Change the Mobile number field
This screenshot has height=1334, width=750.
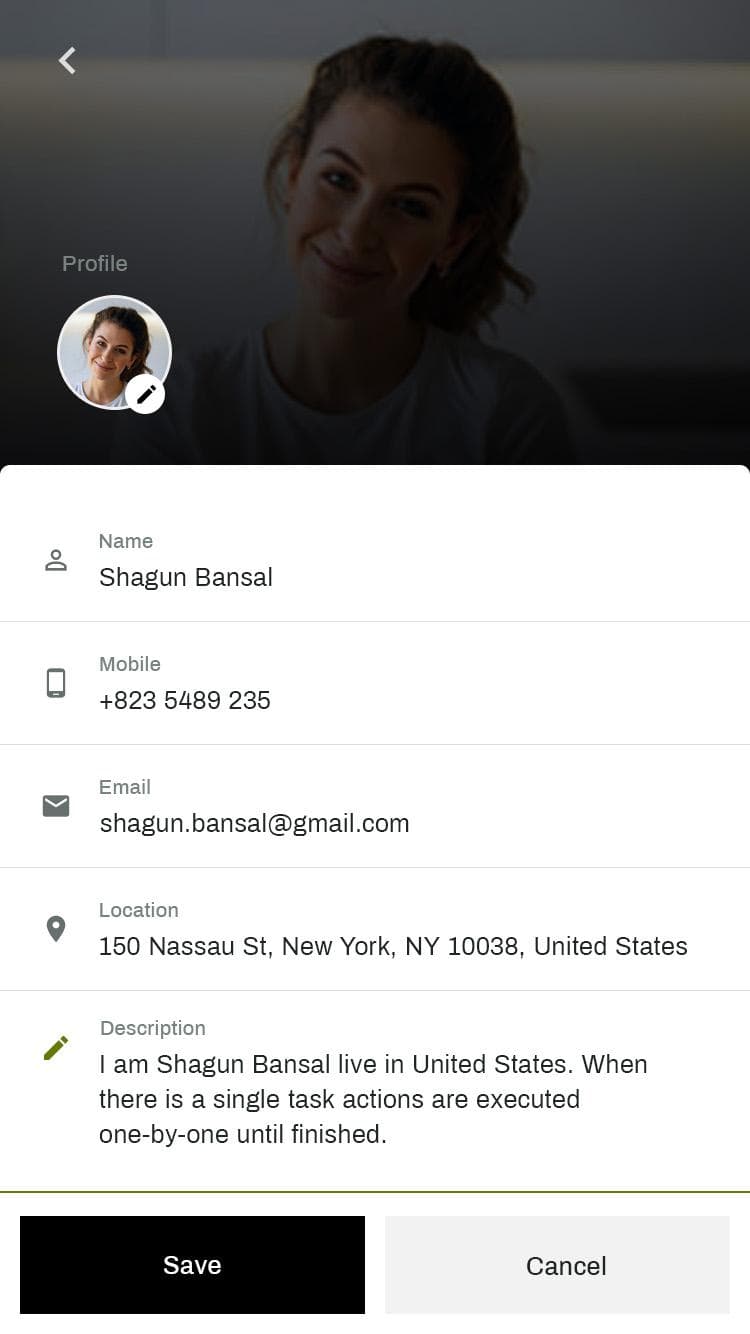coord(185,700)
